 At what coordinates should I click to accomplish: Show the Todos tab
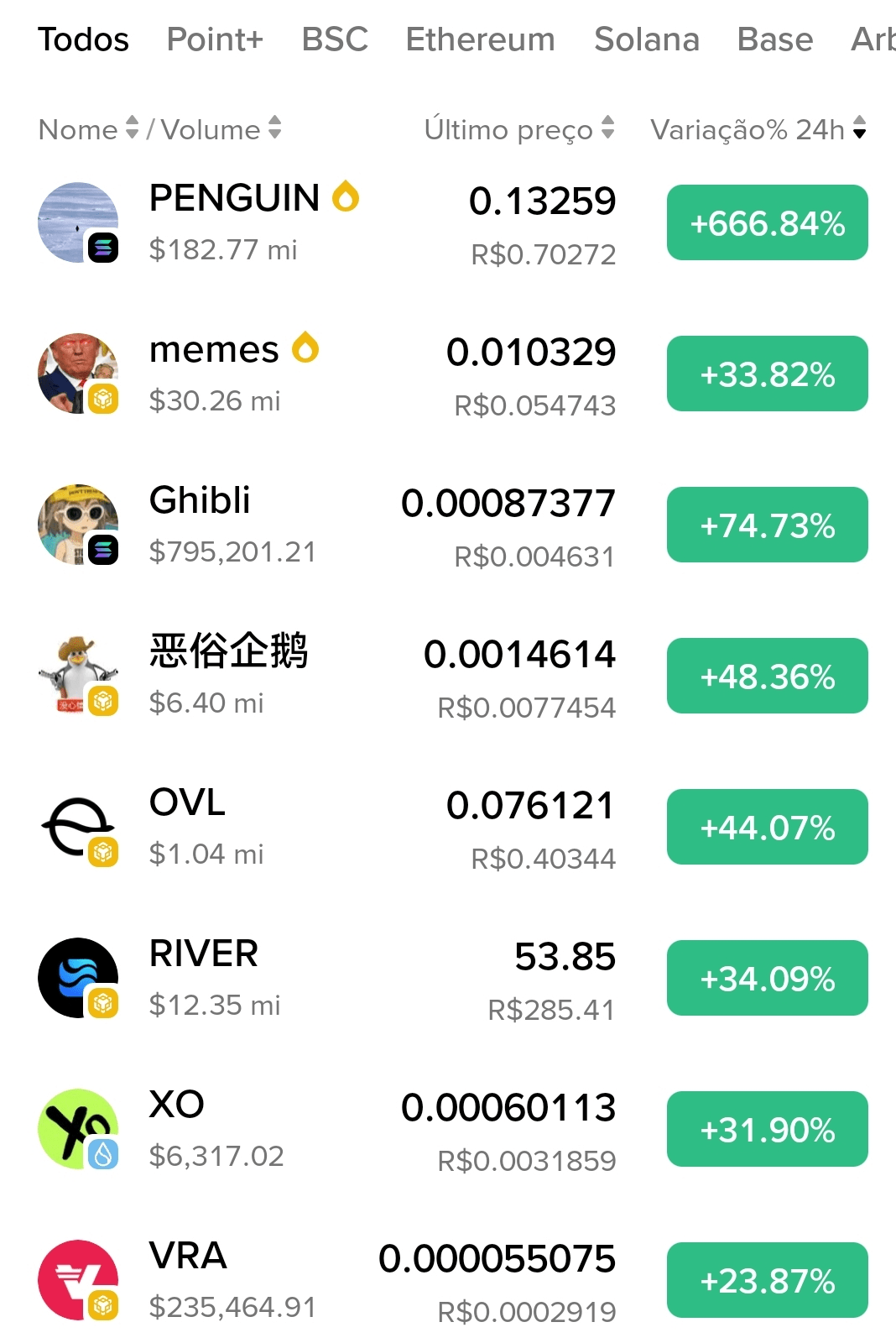83,39
